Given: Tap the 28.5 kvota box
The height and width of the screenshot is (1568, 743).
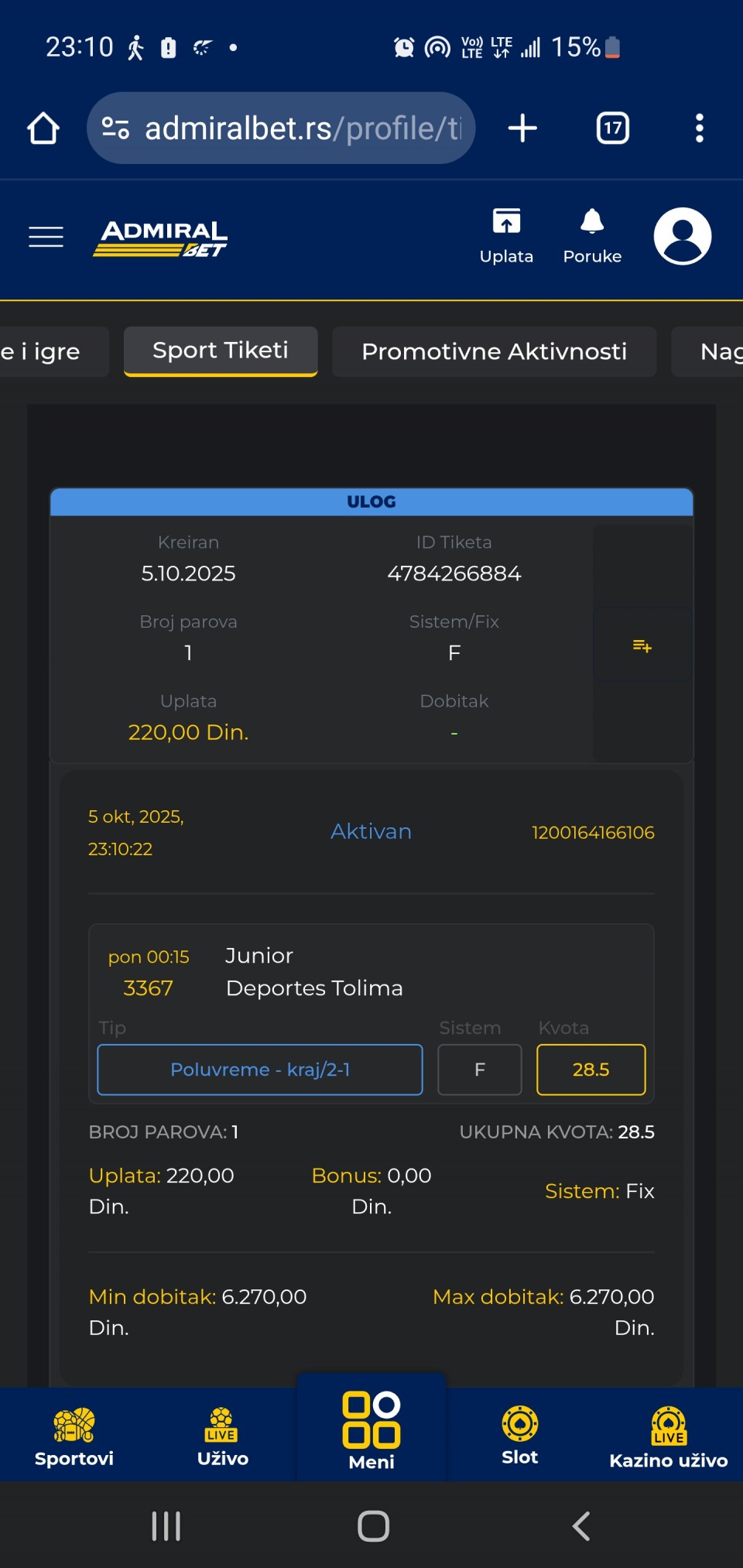Looking at the screenshot, I should pyautogui.click(x=591, y=1070).
